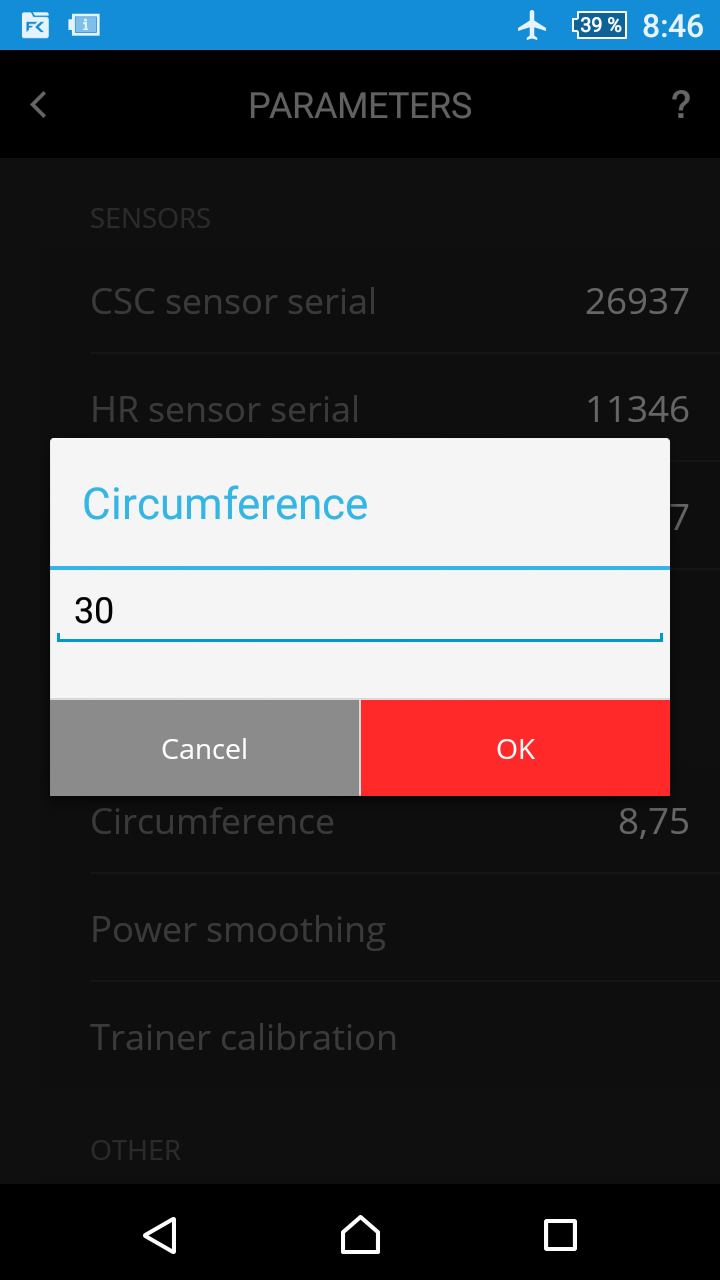The width and height of the screenshot is (720, 1280).
Task: Tap the system home button
Action: click(360, 1235)
